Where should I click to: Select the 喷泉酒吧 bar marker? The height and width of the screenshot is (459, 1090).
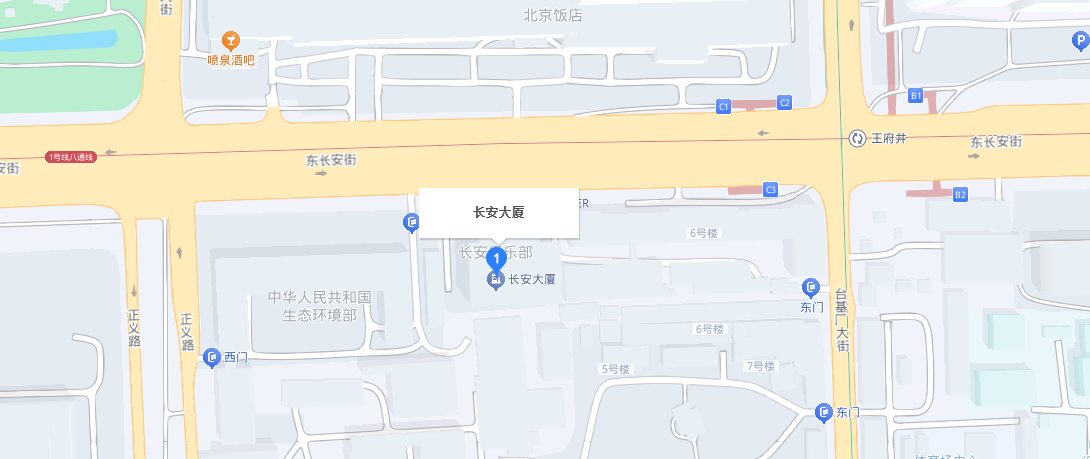(x=231, y=41)
